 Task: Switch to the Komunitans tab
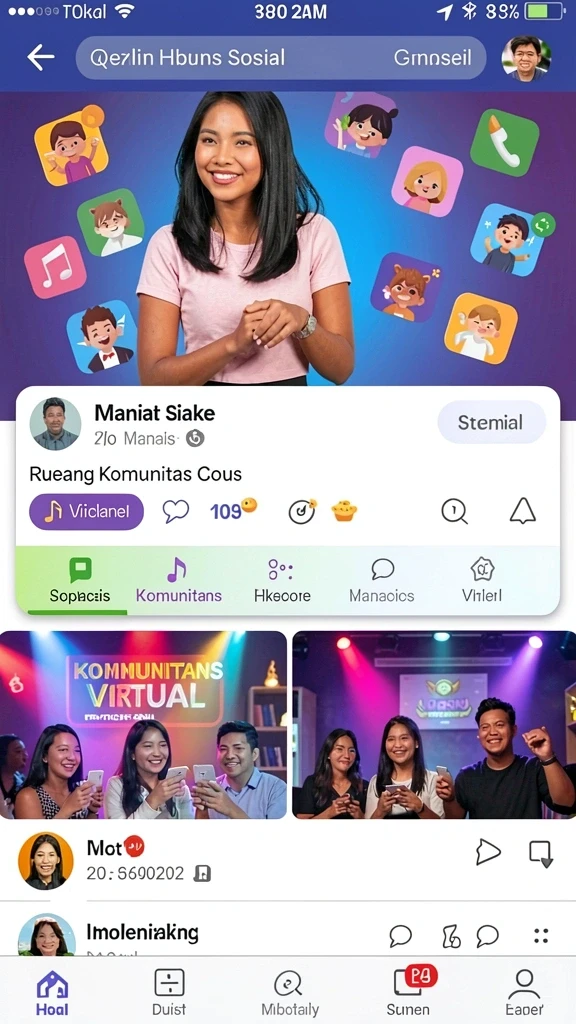(178, 580)
